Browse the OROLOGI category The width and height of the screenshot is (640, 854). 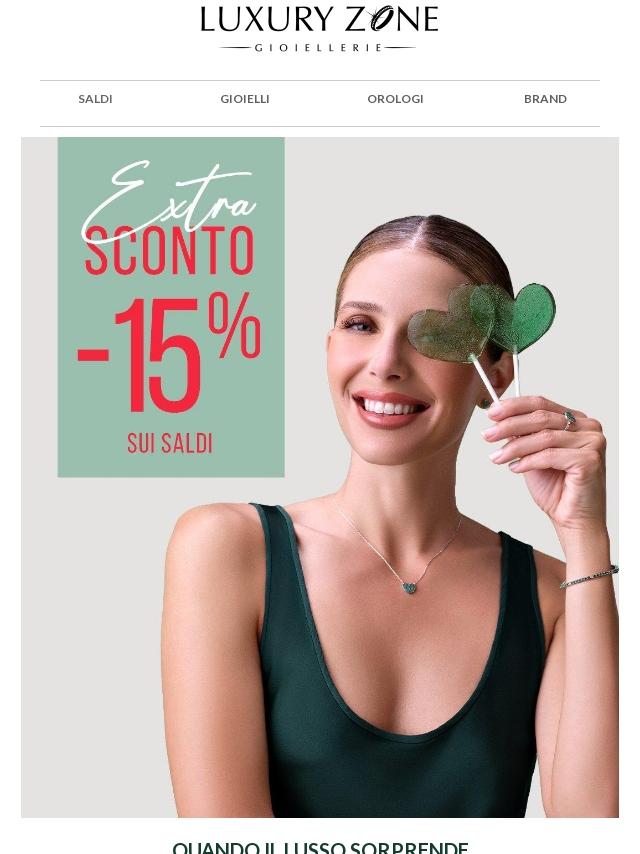point(395,99)
